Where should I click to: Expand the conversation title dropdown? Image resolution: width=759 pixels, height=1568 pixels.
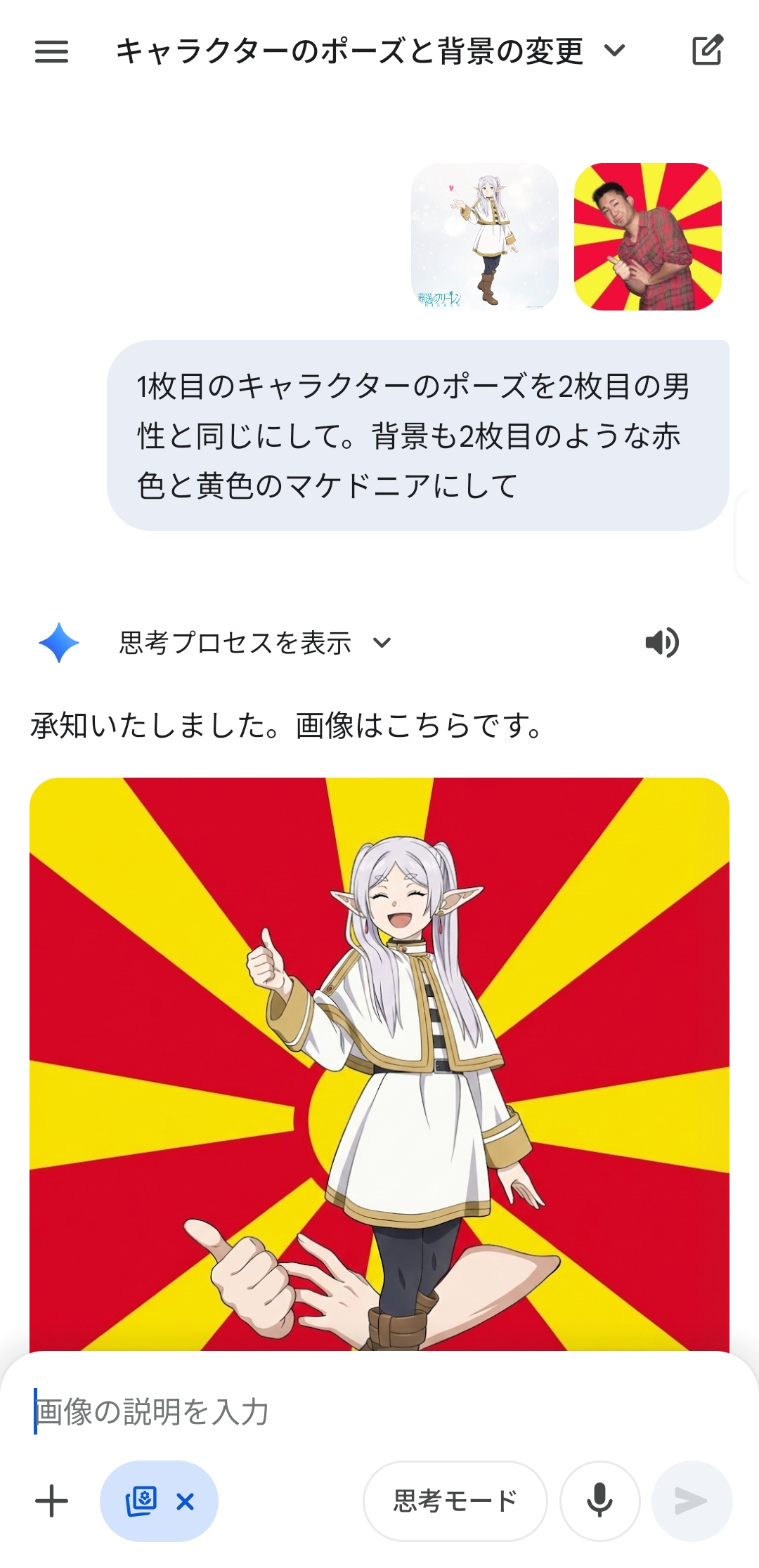click(x=614, y=51)
